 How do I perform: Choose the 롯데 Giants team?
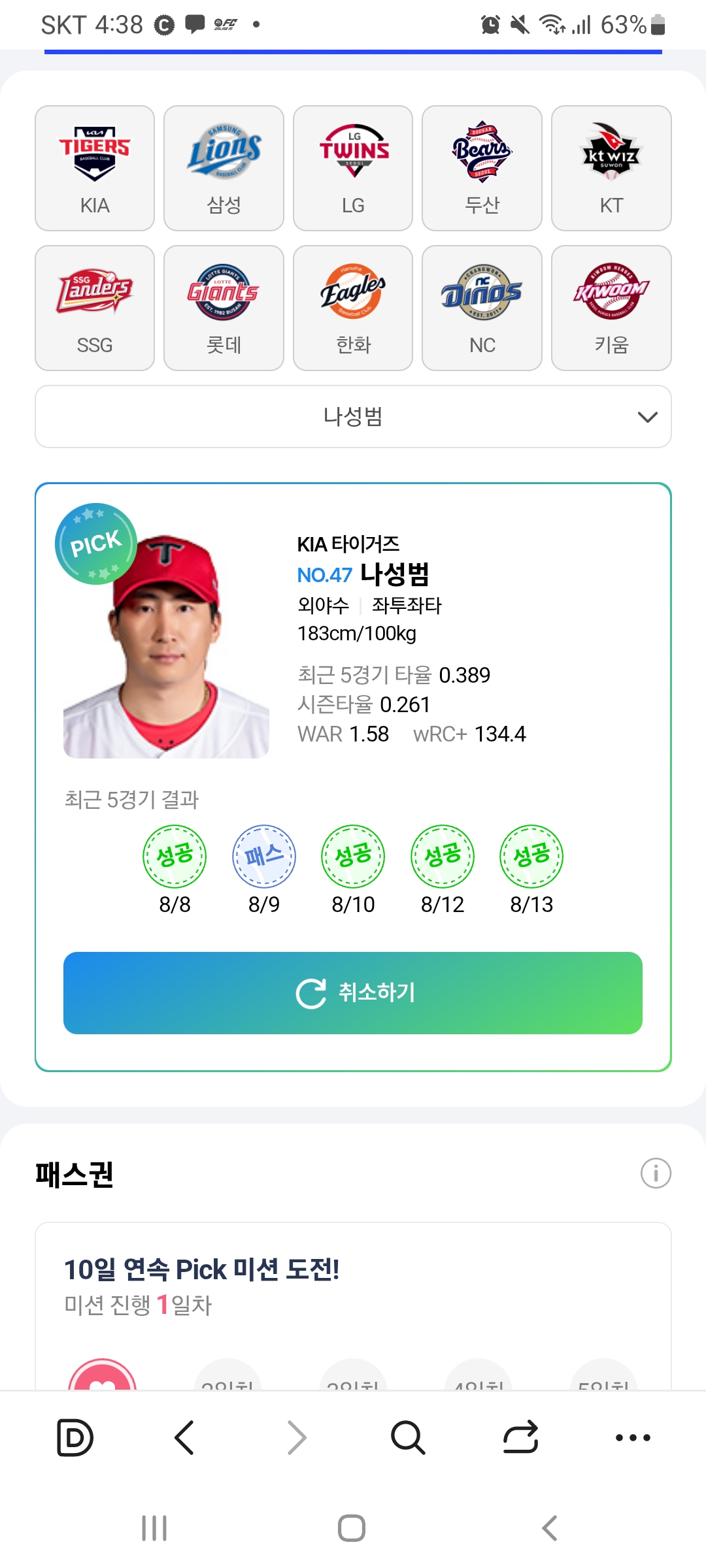[x=224, y=308]
